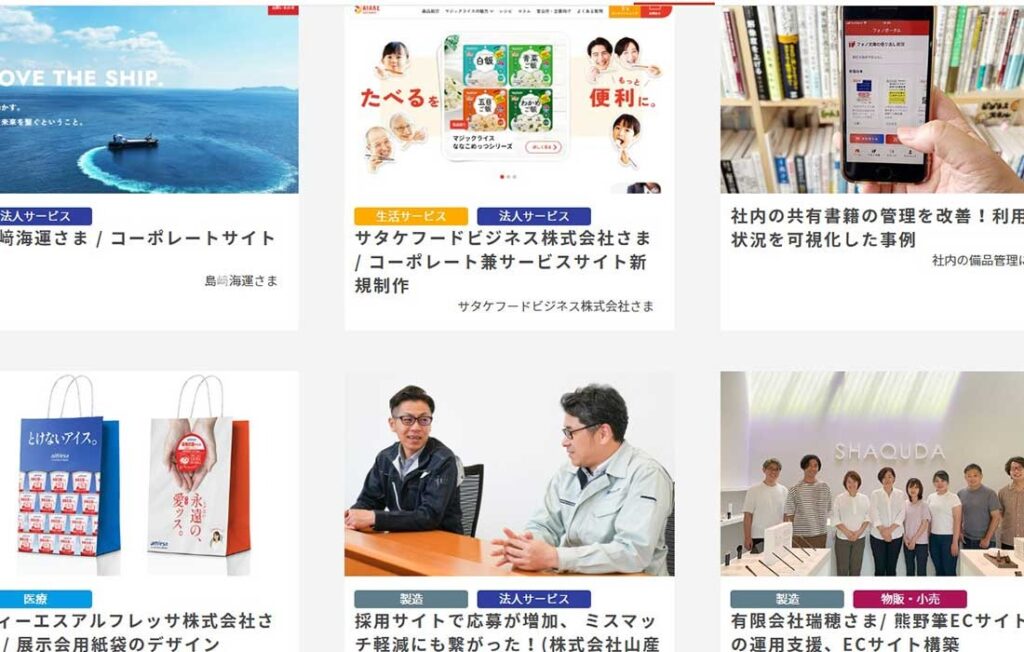Select the 生活サービス tag on サタケフード card
Screen dimensions: 1024x652
tap(410, 216)
